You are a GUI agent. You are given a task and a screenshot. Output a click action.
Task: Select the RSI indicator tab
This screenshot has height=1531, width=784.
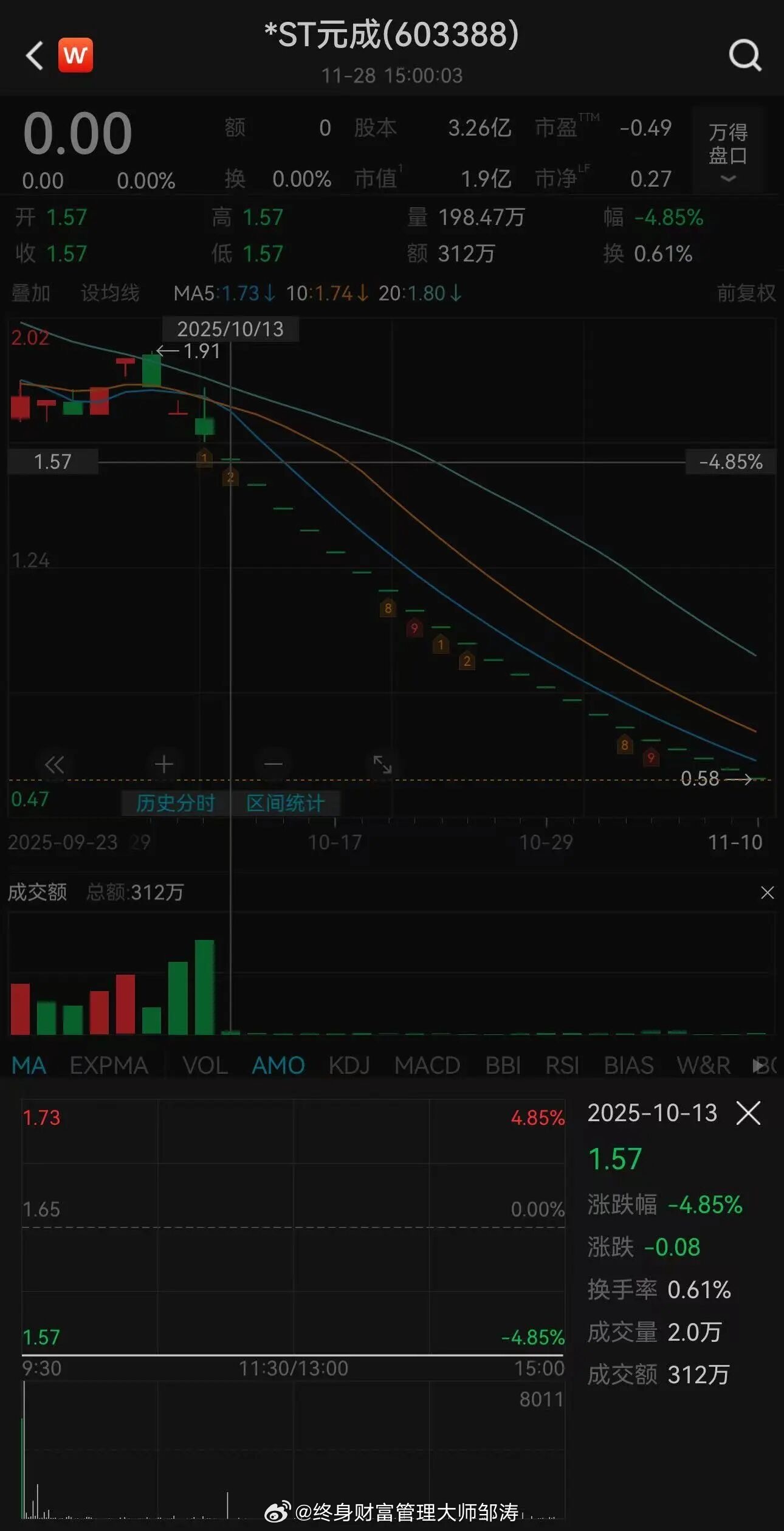tap(563, 1065)
